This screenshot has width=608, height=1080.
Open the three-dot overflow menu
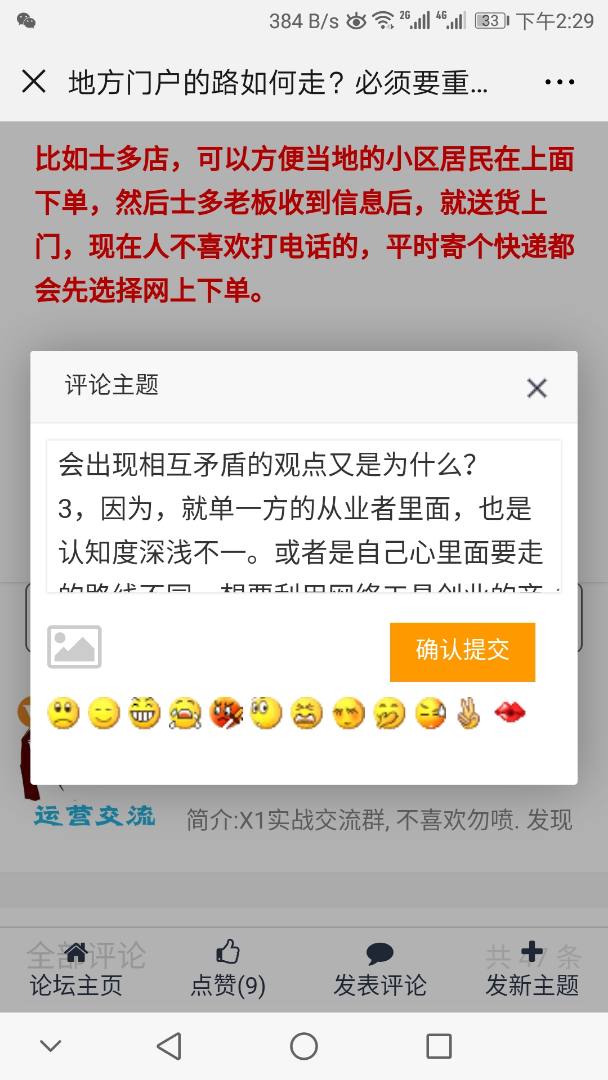[560, 82]
